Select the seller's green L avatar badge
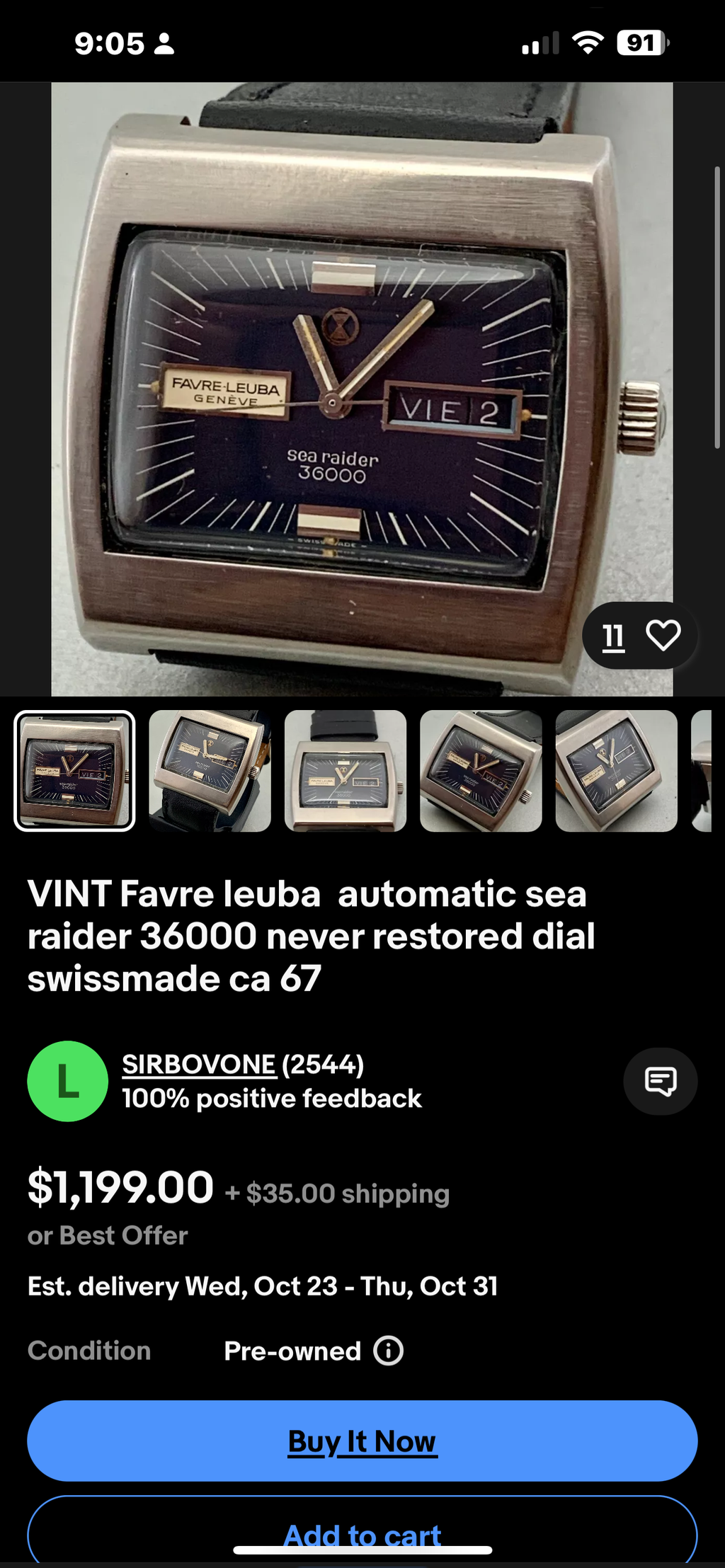 68,1081
